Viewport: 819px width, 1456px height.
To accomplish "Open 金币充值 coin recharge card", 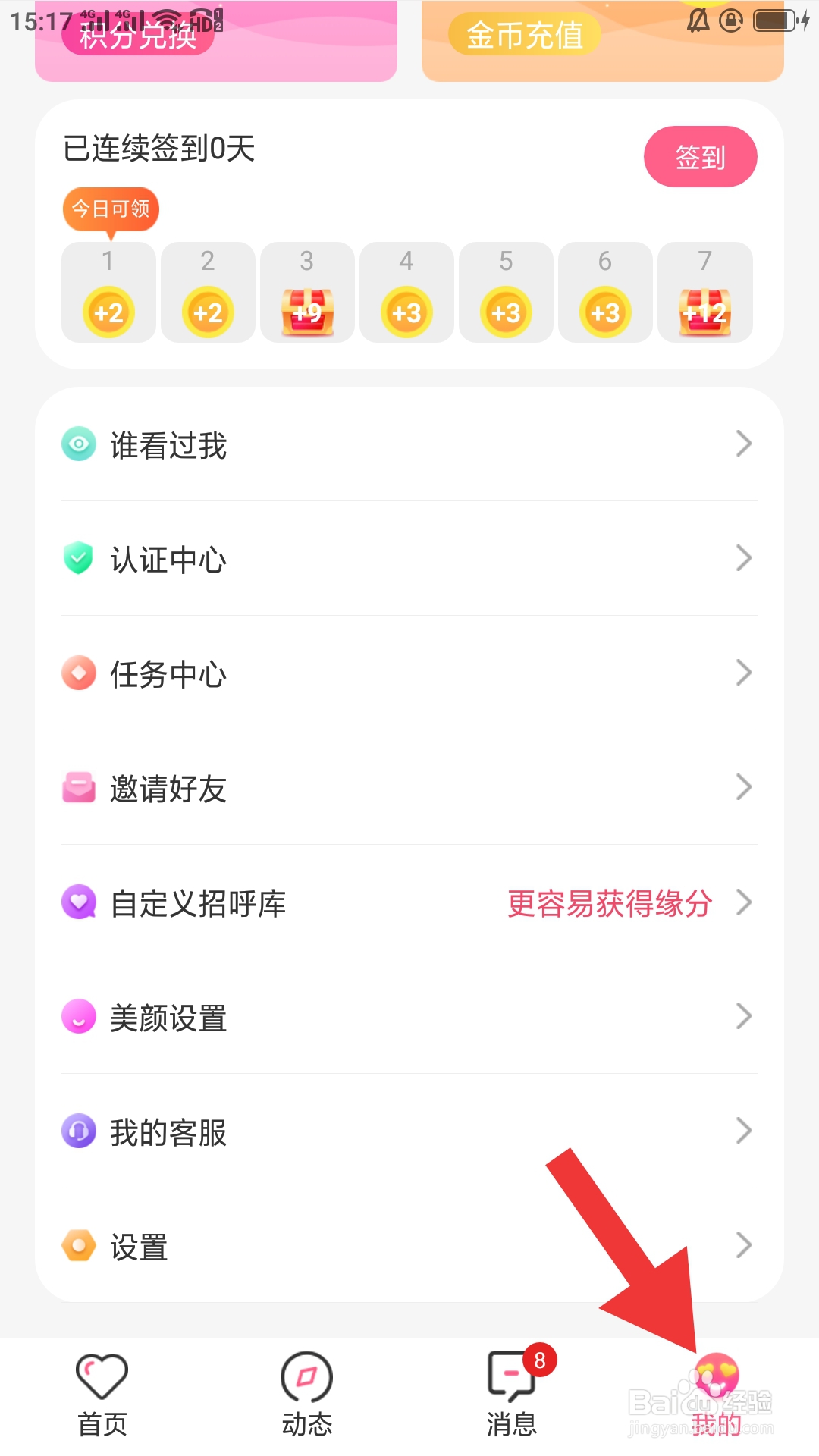I will coord(601,42).
